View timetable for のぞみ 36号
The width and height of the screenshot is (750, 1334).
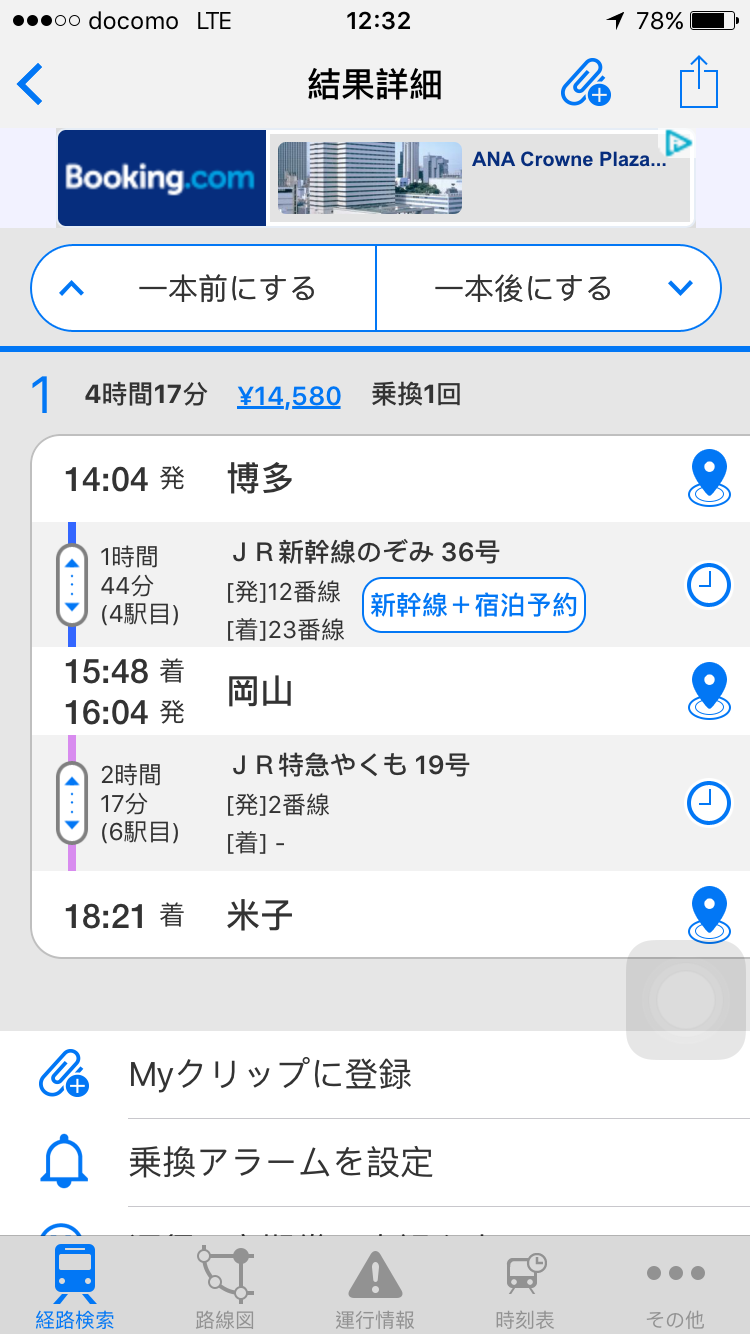[709, 585]
